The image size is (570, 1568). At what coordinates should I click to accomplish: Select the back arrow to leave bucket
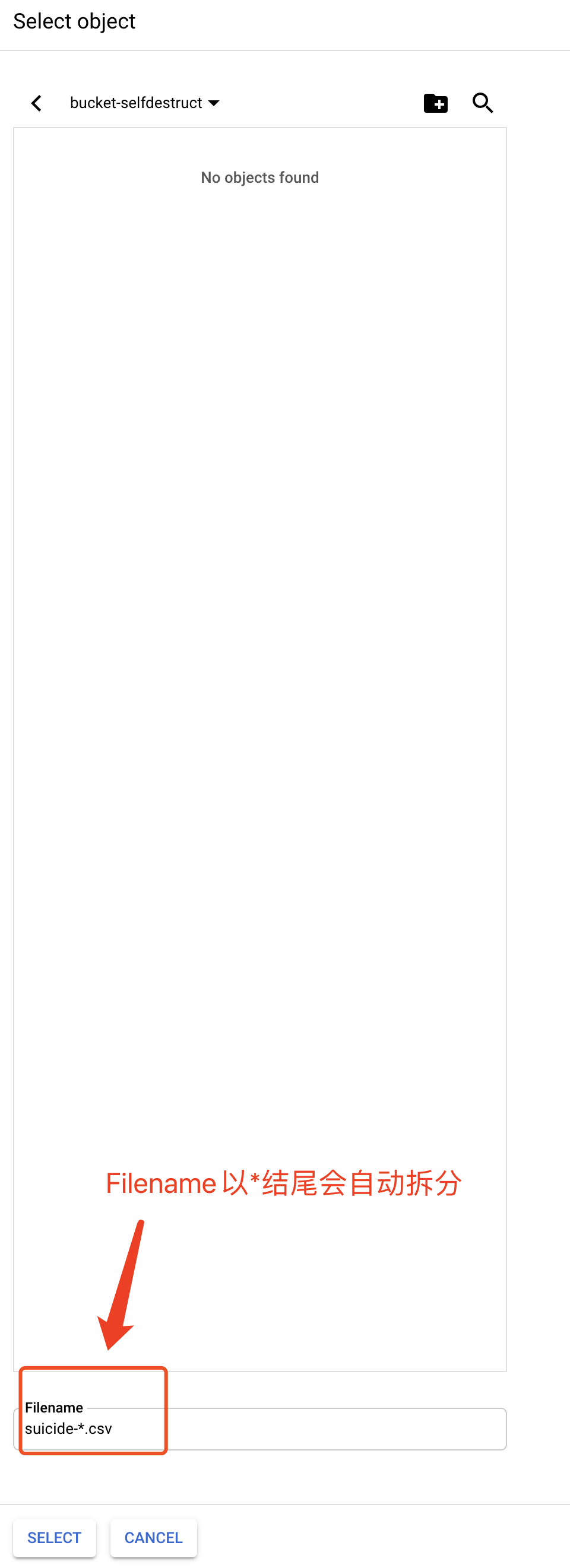pyautogui.click(x=37, y=103)
